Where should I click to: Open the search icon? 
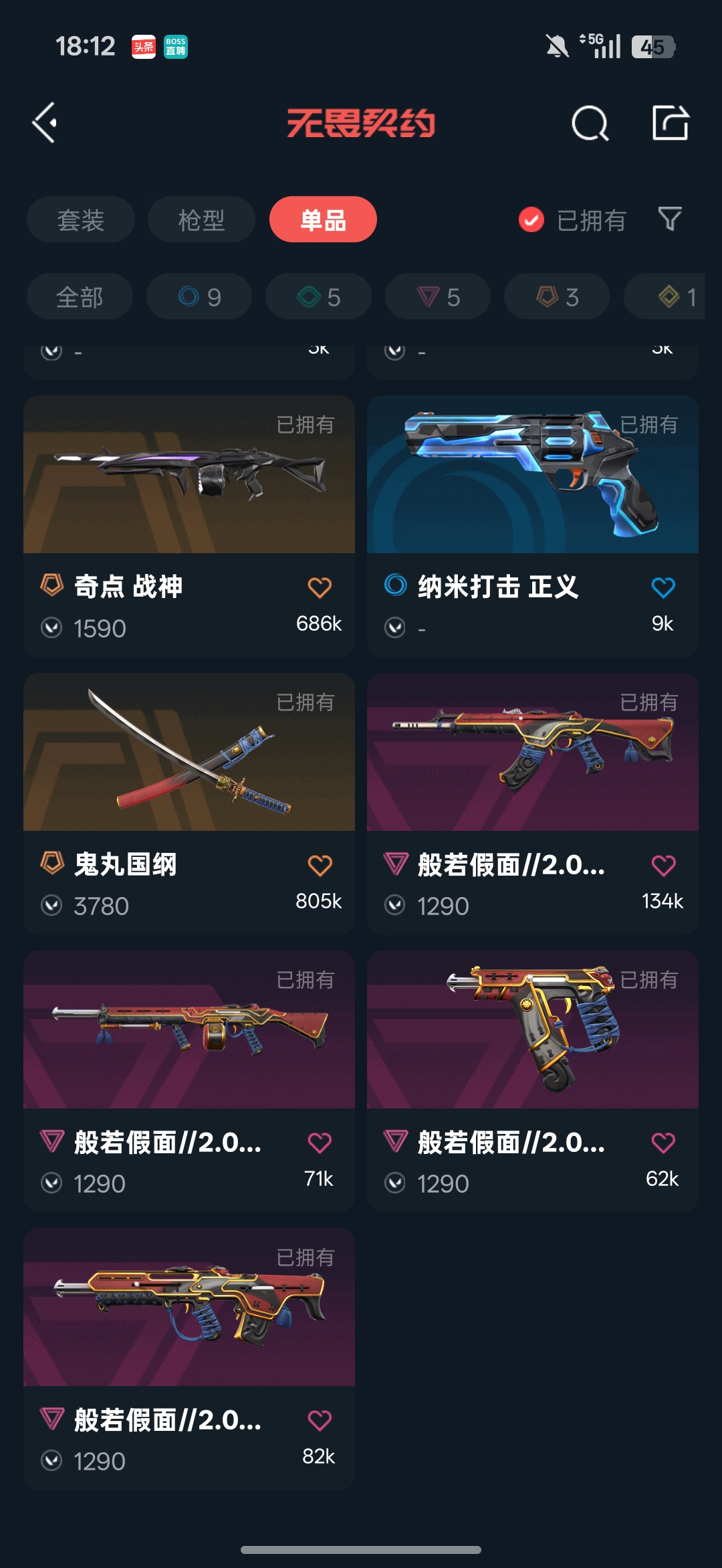pyautogui.click(x=590, y=123)
